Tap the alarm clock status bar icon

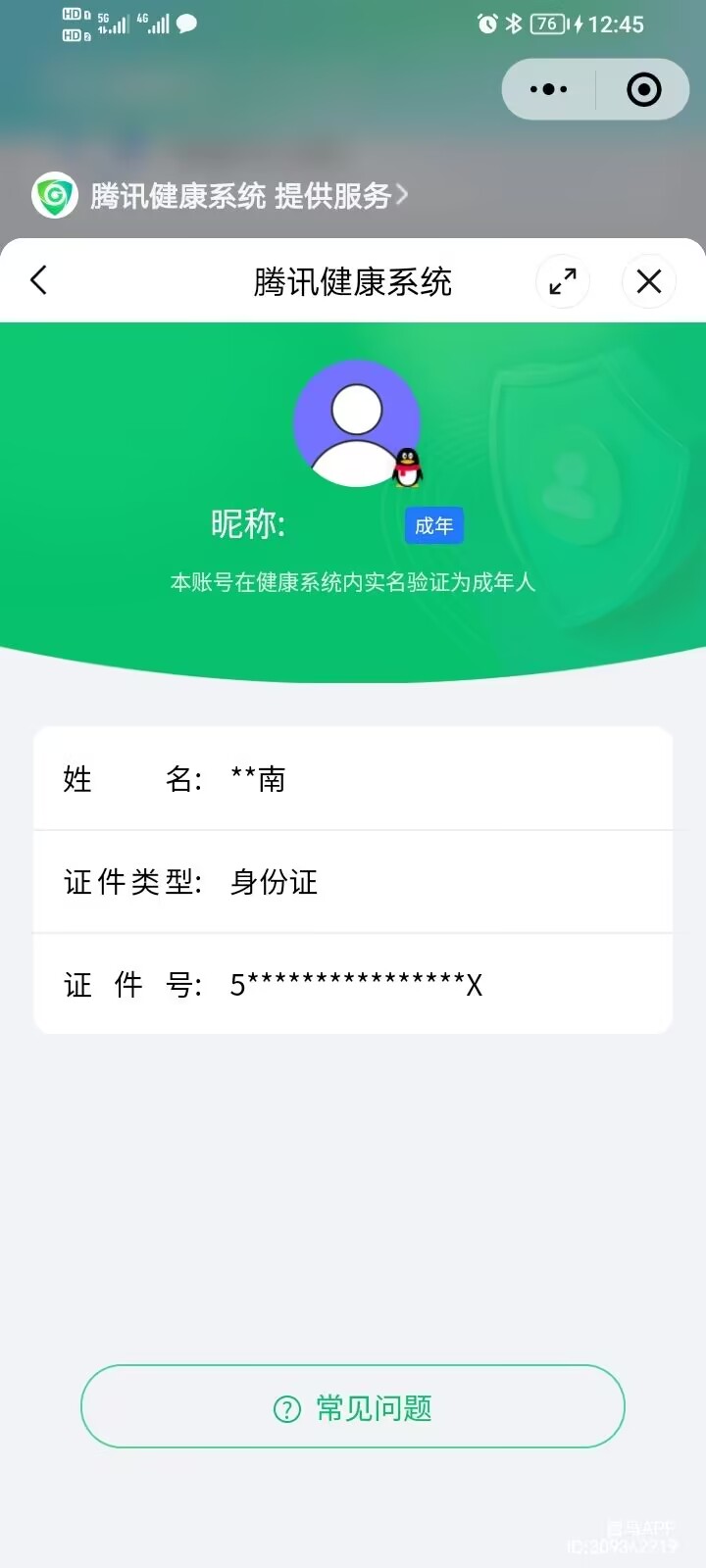487,24
